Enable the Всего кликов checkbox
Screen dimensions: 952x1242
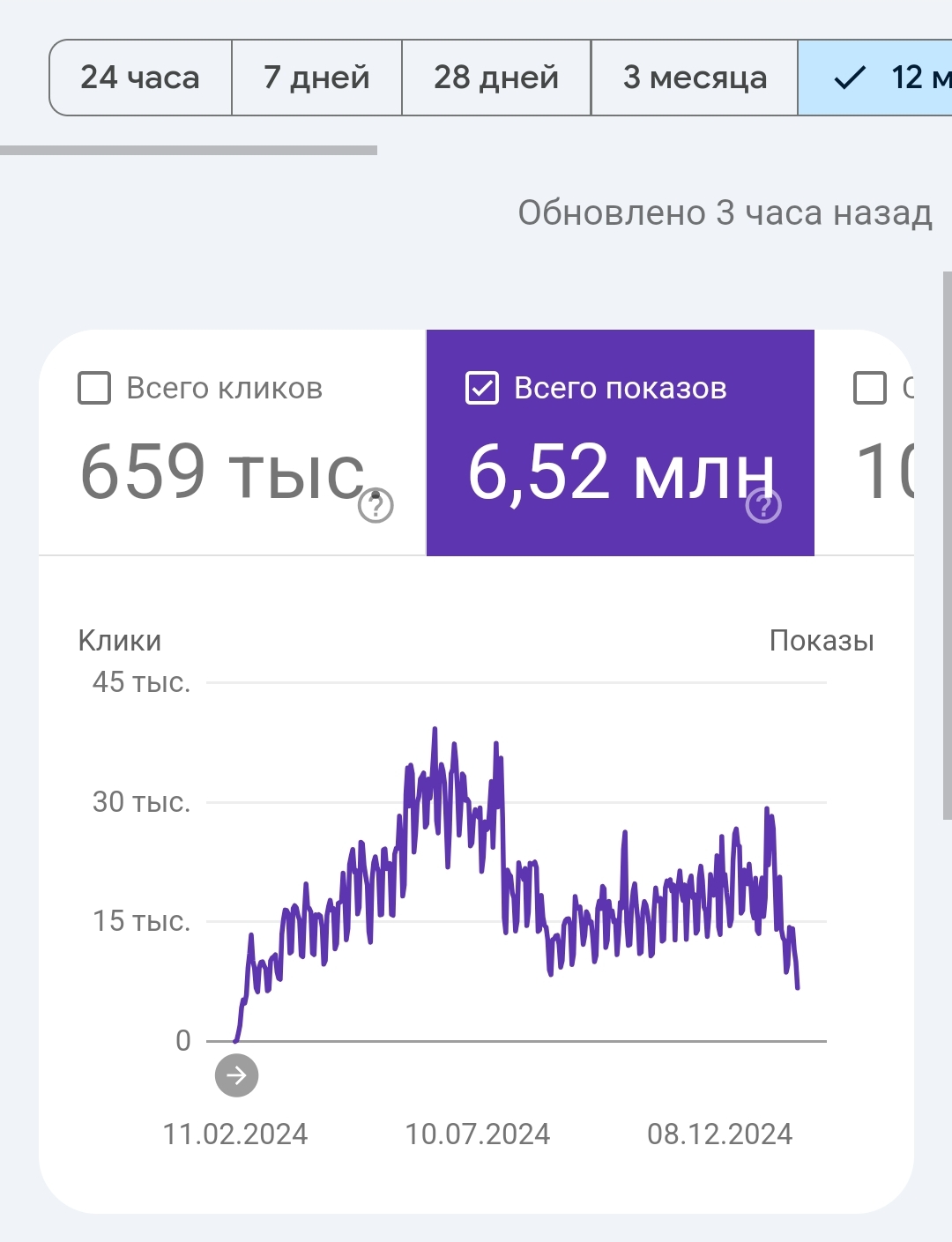pyautogui.click(x=94, y=388)
